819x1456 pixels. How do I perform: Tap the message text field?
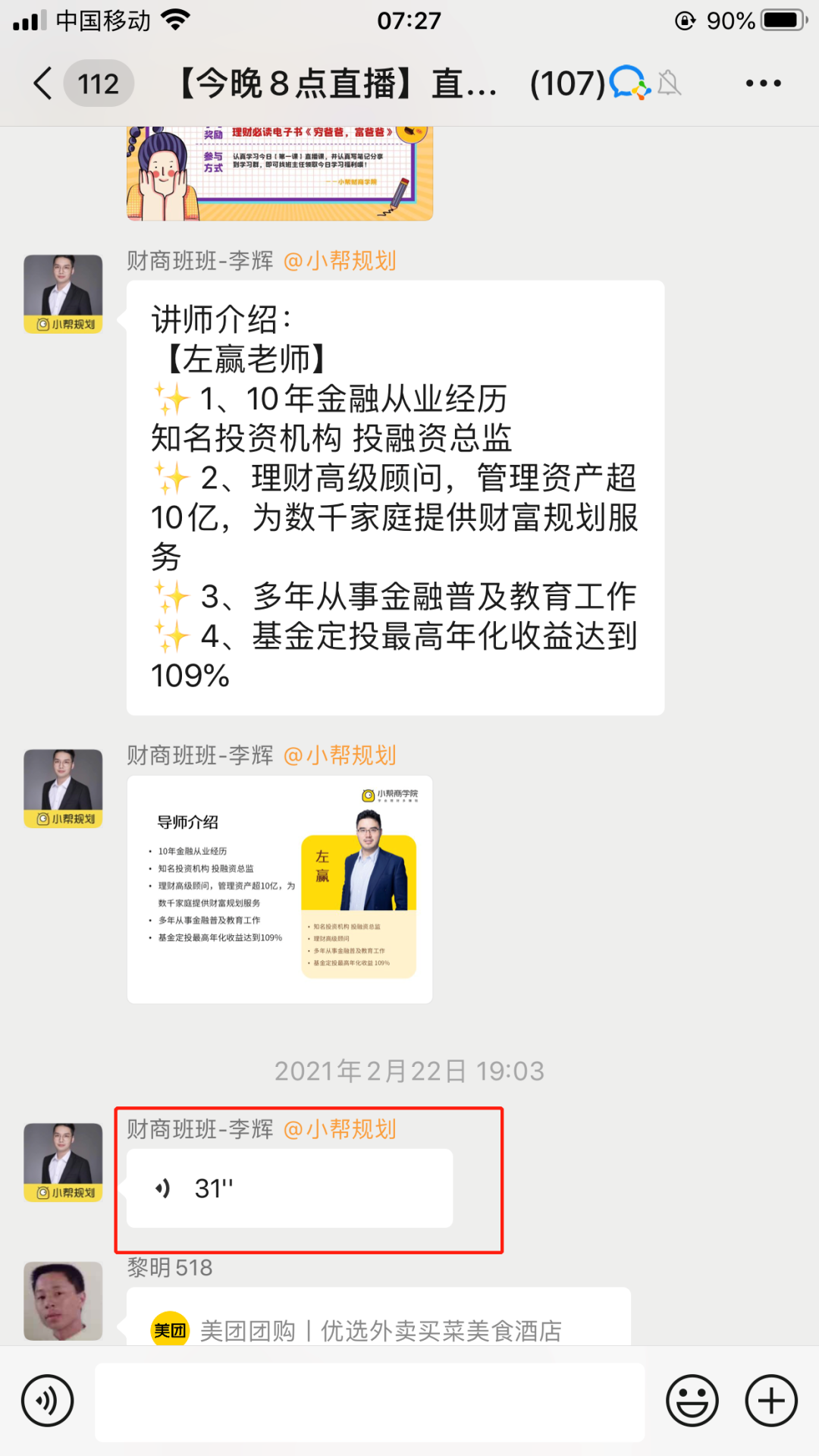coord(369,1402)
